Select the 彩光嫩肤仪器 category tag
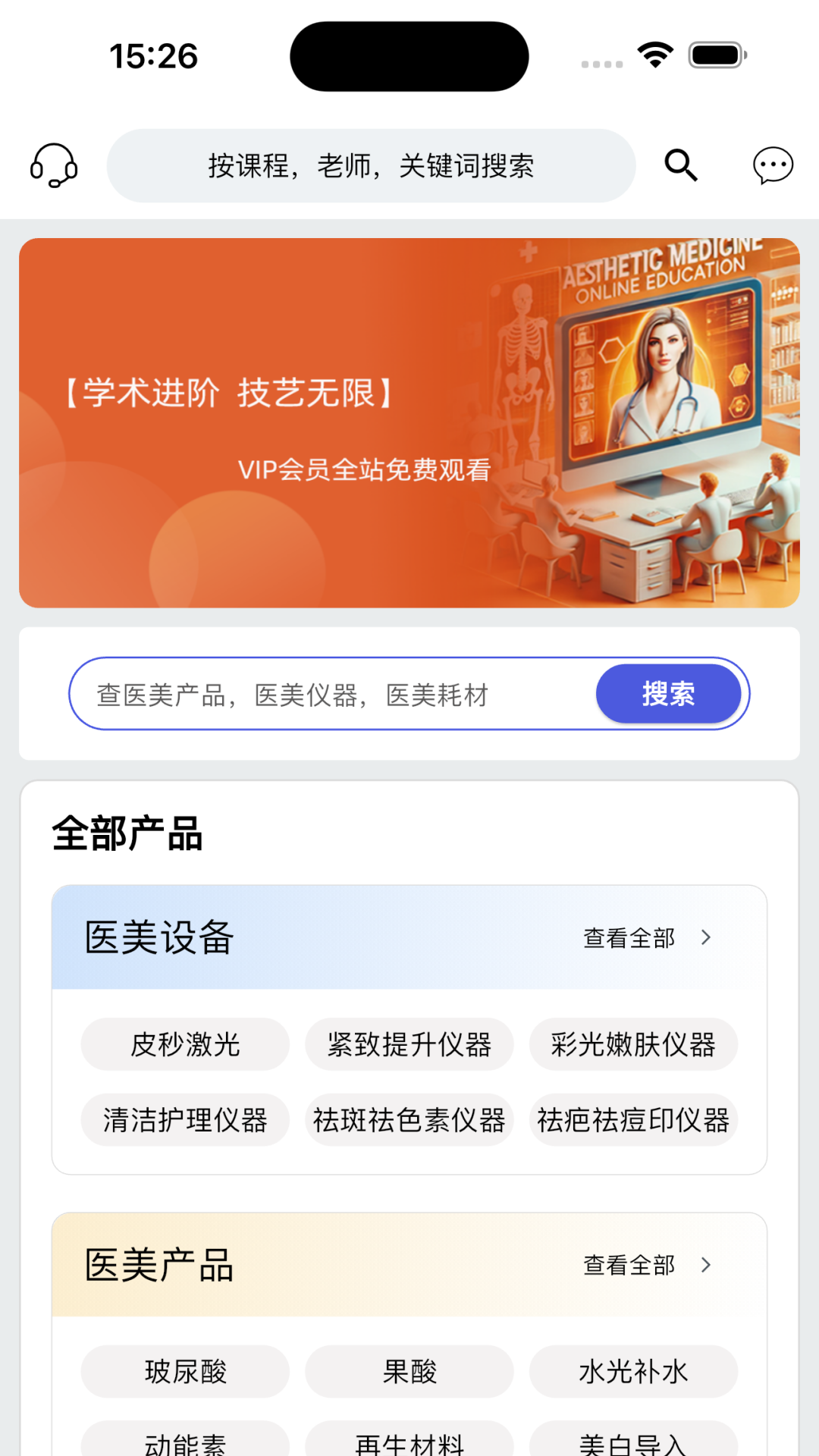The height and width of the screenshot is (1456, 819). pos(633,1044)
